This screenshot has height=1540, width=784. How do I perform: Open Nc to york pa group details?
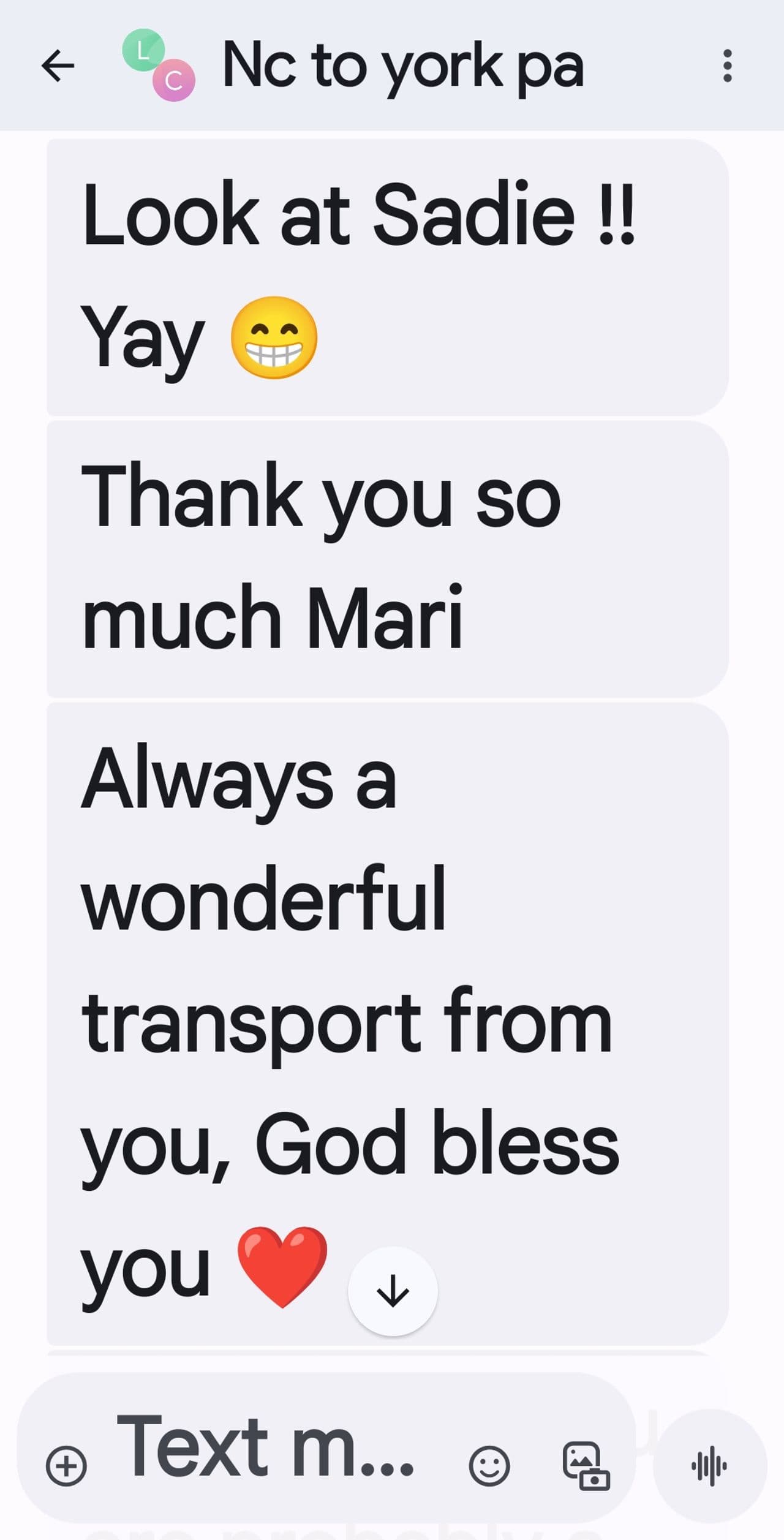[x=402, y=66]
